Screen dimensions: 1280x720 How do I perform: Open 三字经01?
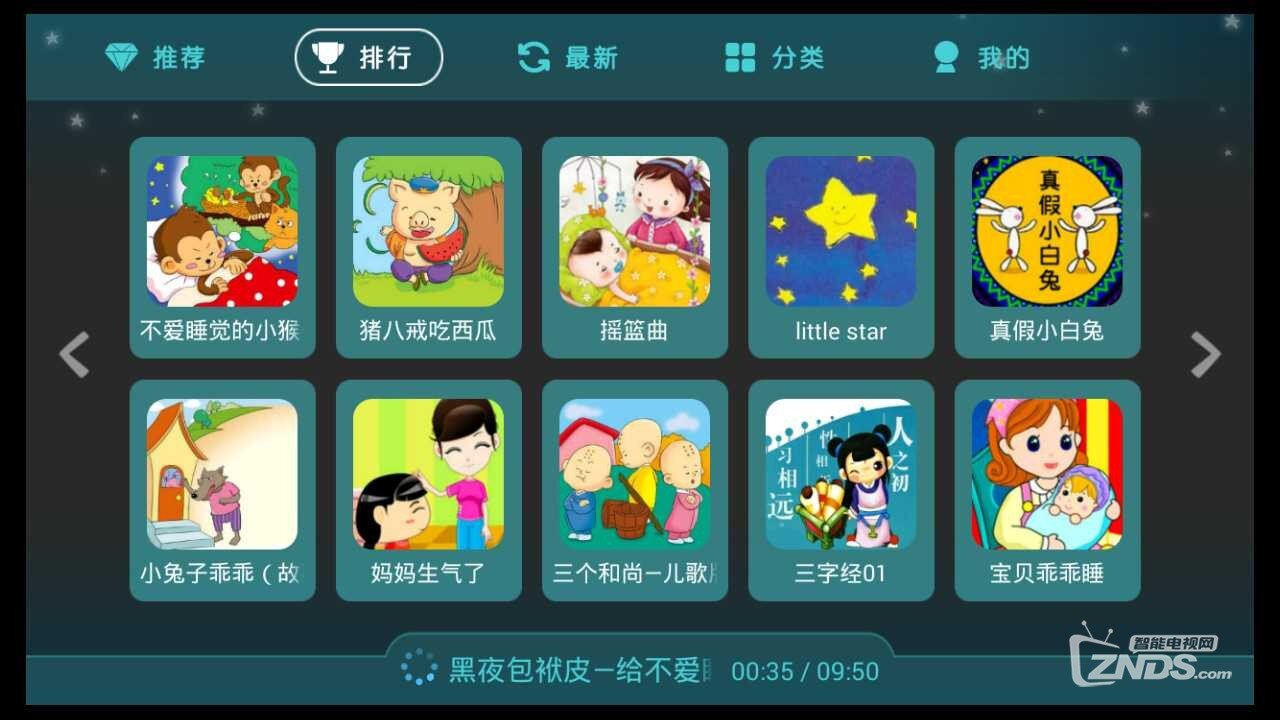pos(841,490)
